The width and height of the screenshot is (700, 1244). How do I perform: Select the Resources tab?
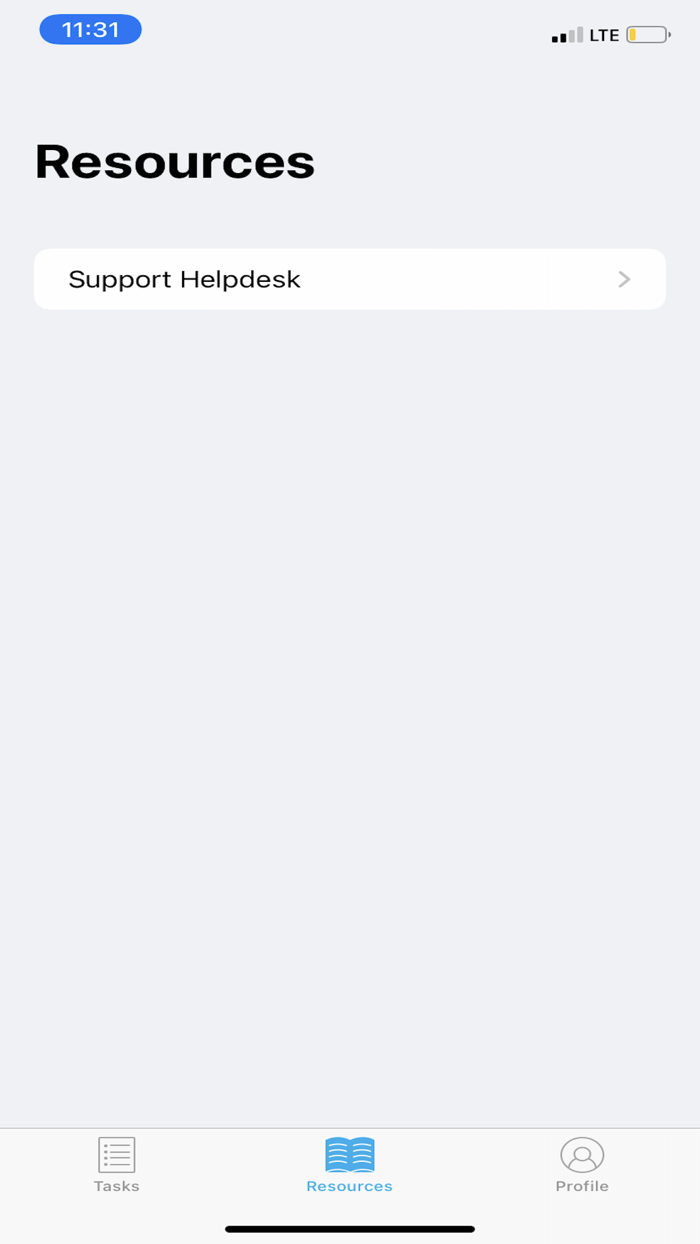click(x=349, y=1165)
